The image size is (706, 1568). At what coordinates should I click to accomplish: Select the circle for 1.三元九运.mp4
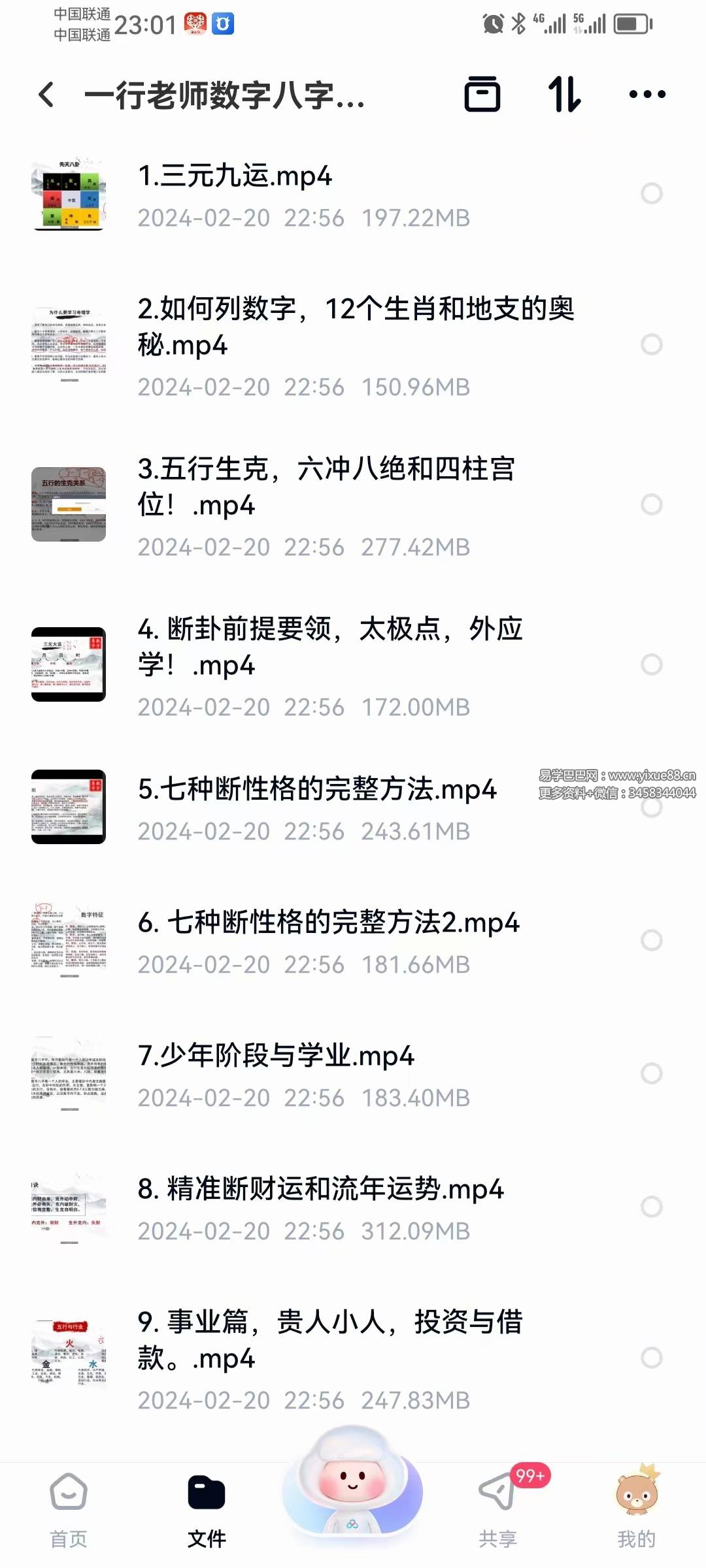click(x=651, y=194)
